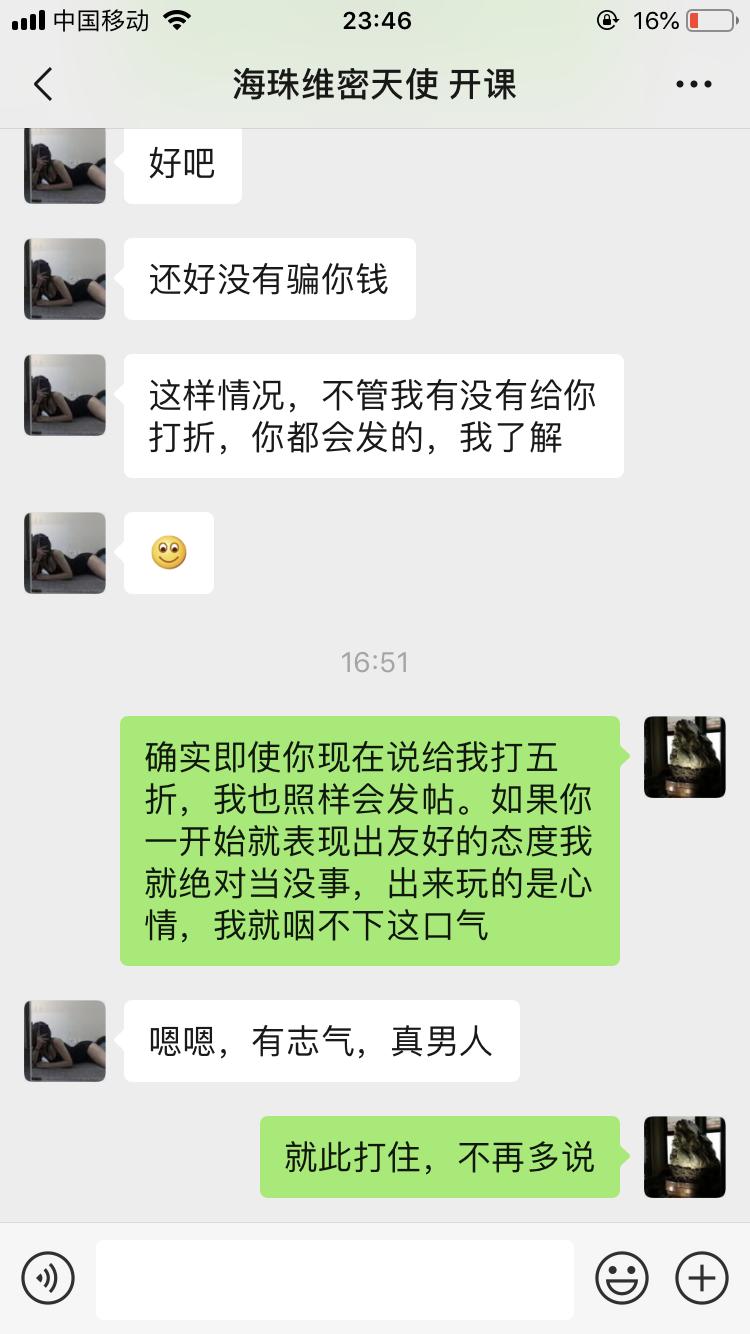Tap the empty text input field

(x=335, y=1278)
